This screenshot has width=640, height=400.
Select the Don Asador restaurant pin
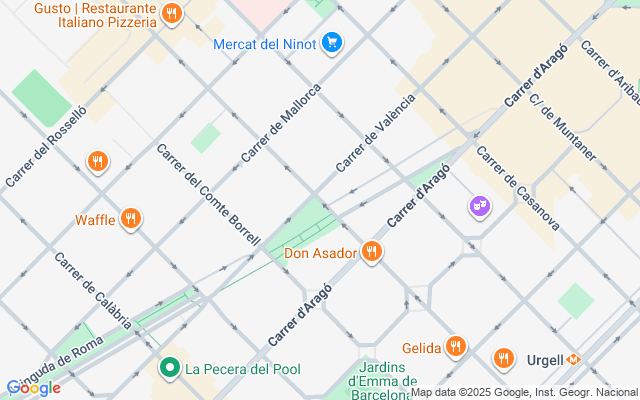(x=372, y=252)
